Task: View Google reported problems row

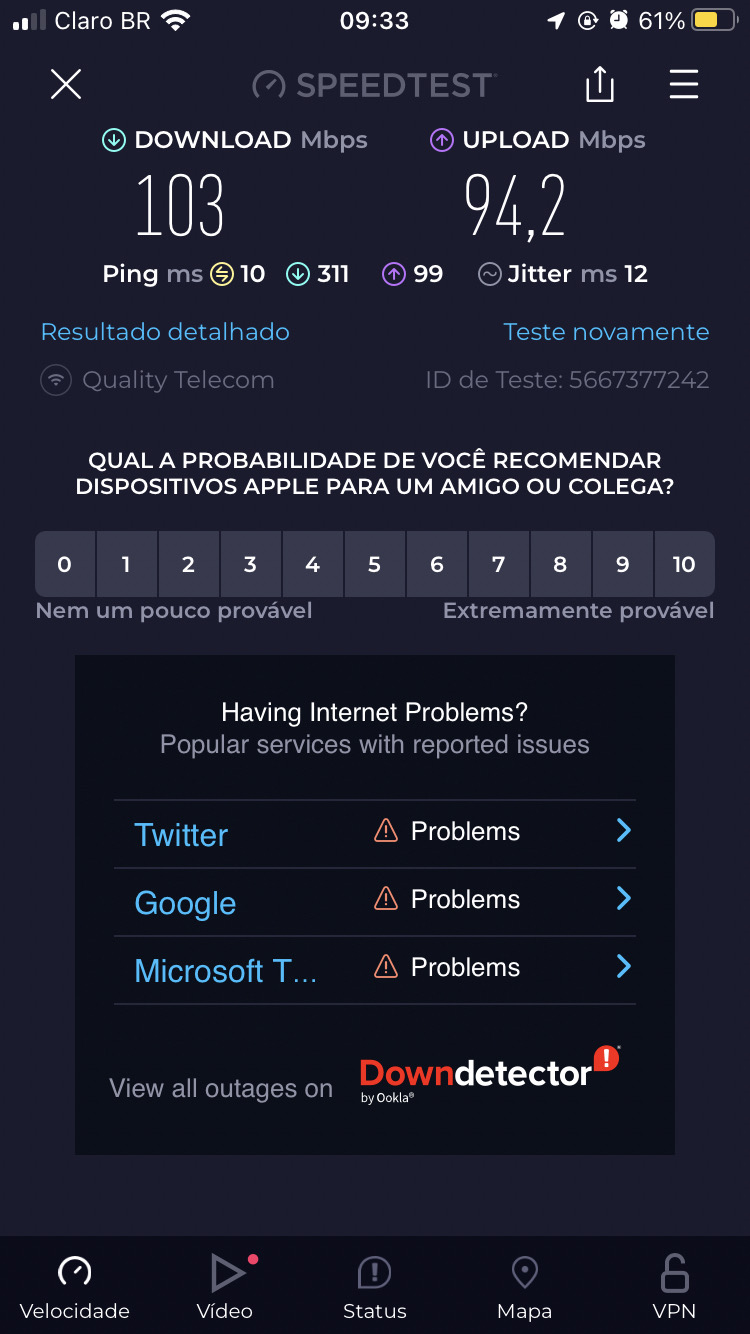Action: coord(375,901)
